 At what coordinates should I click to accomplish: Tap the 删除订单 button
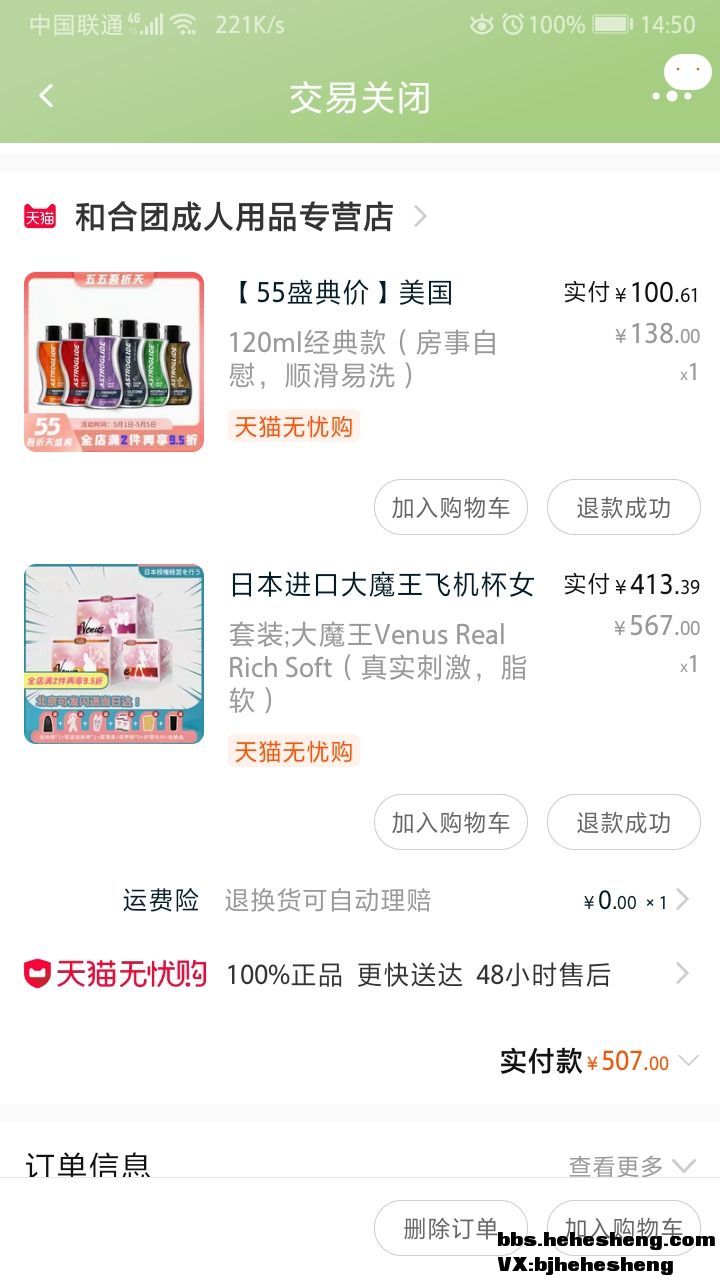click(450, 1228)
